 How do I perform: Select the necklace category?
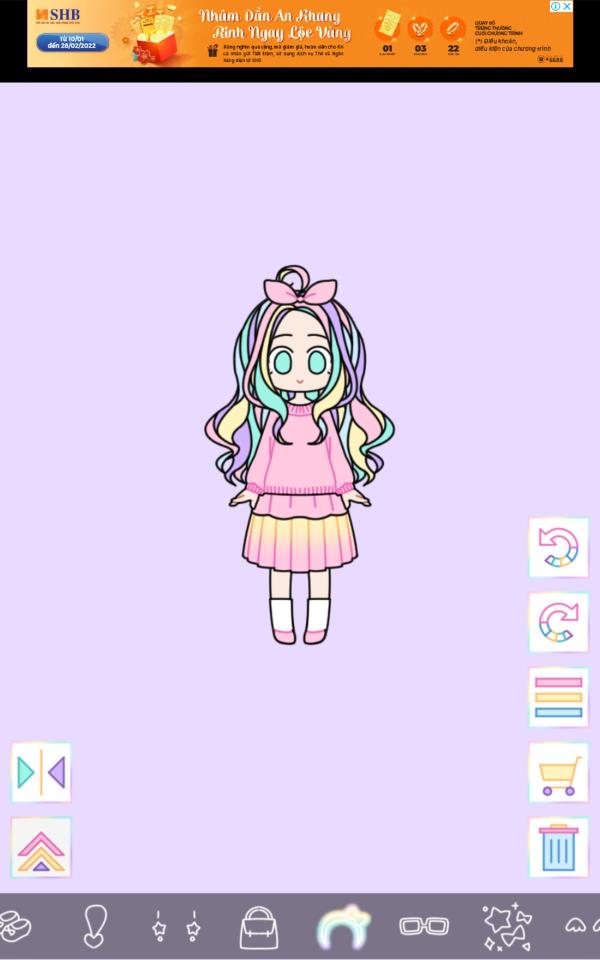click(x=95, y=926)
